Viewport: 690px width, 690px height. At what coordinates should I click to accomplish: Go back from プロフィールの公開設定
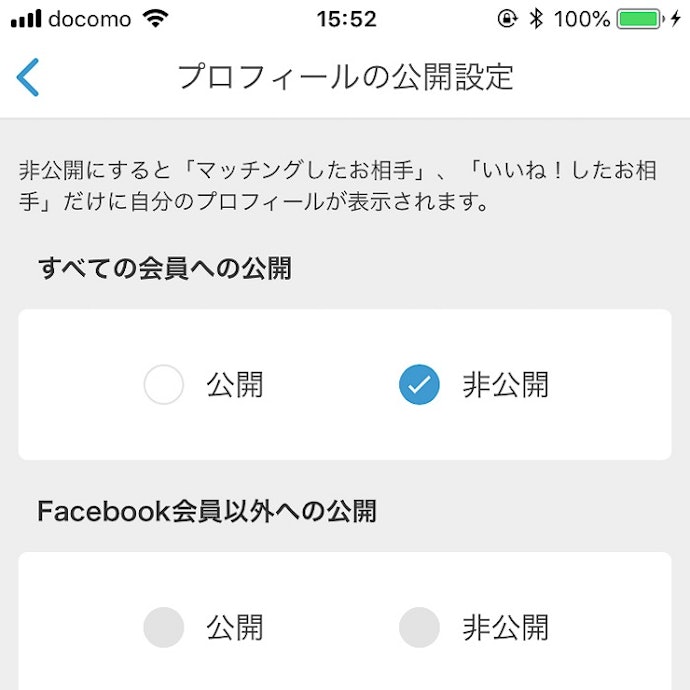click(28, 77)
